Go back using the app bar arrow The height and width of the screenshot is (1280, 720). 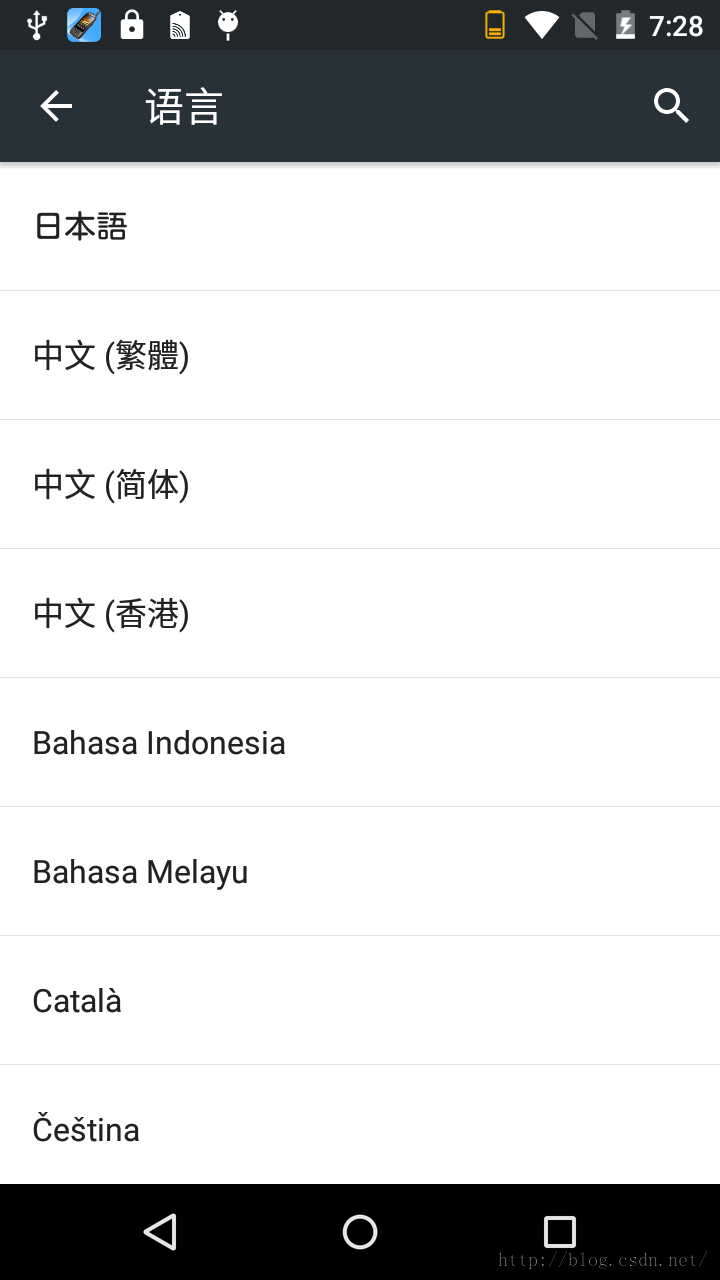[x=56, y=106]
